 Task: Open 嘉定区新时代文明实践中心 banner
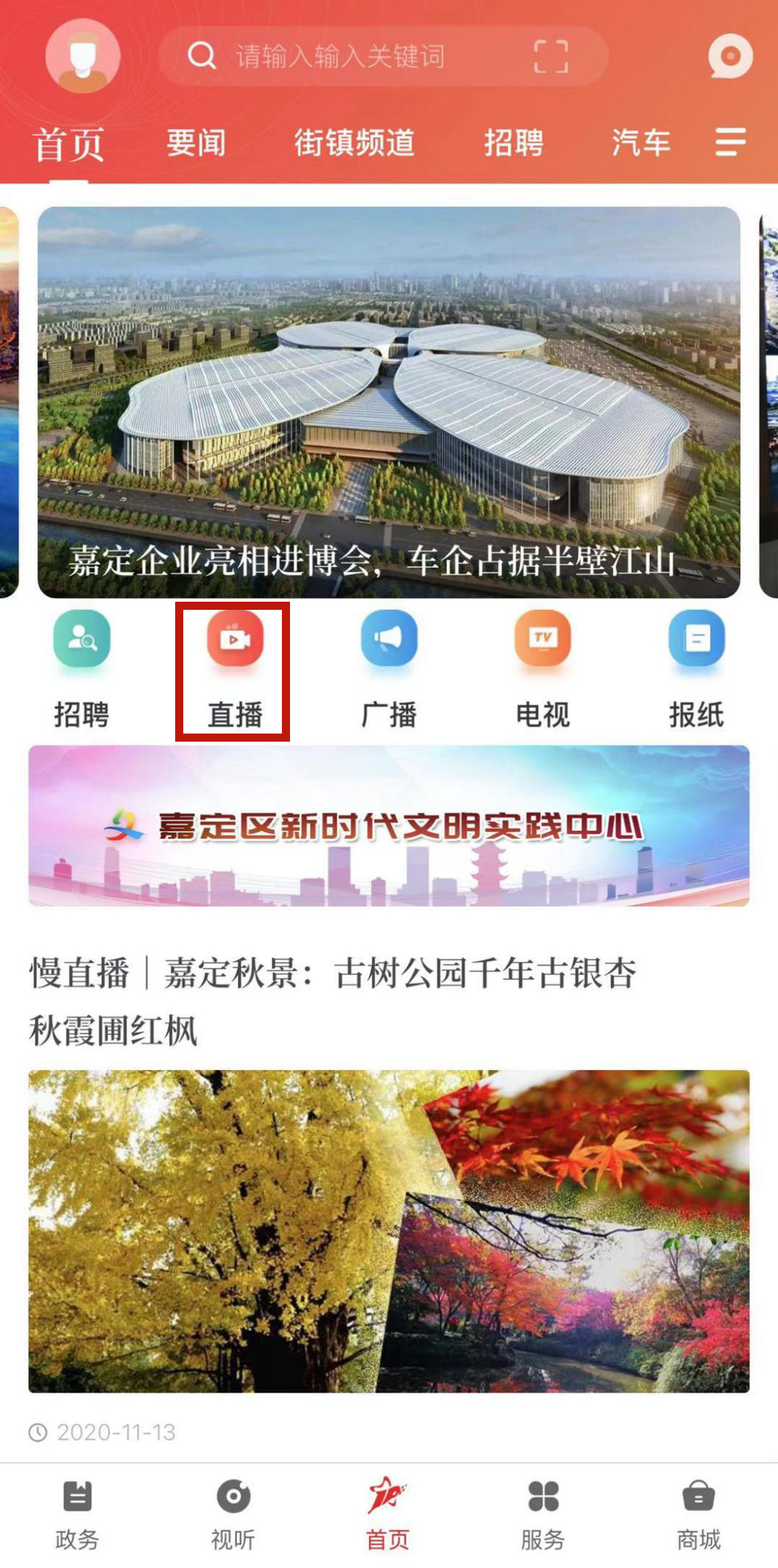389,826
